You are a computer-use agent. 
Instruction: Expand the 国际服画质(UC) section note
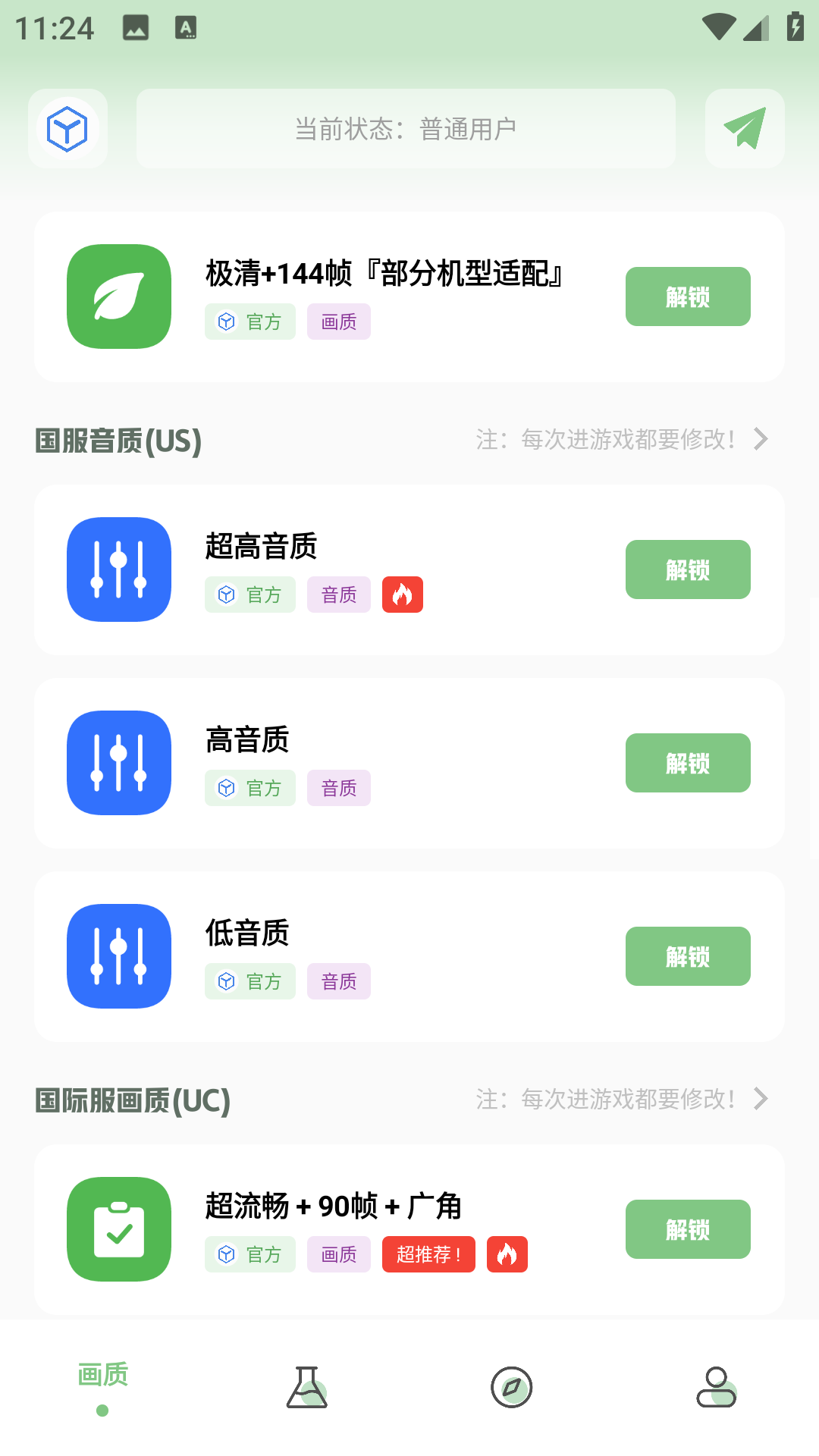[x=760, y=1099]
